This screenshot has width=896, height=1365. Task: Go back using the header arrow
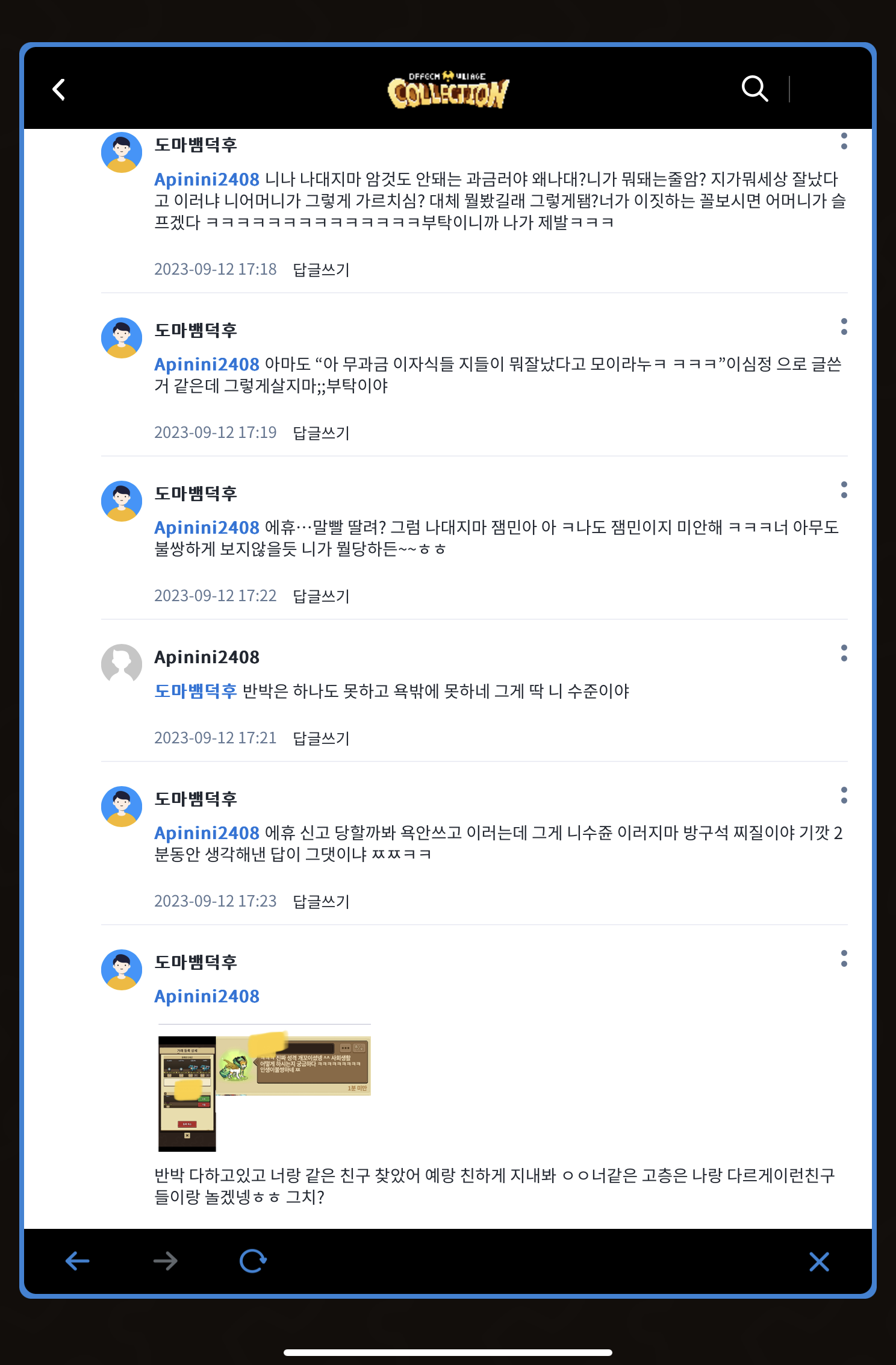(x=59, y=90)
